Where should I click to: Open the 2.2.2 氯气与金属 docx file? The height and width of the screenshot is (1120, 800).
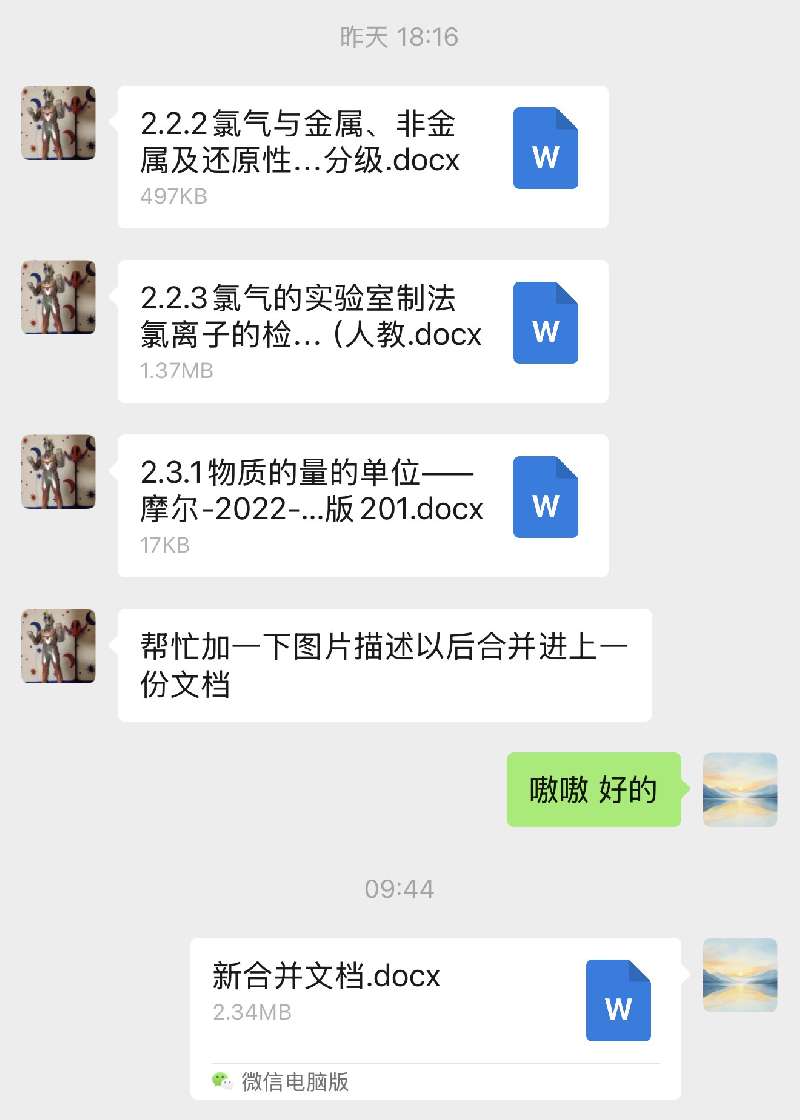[362, 157]
